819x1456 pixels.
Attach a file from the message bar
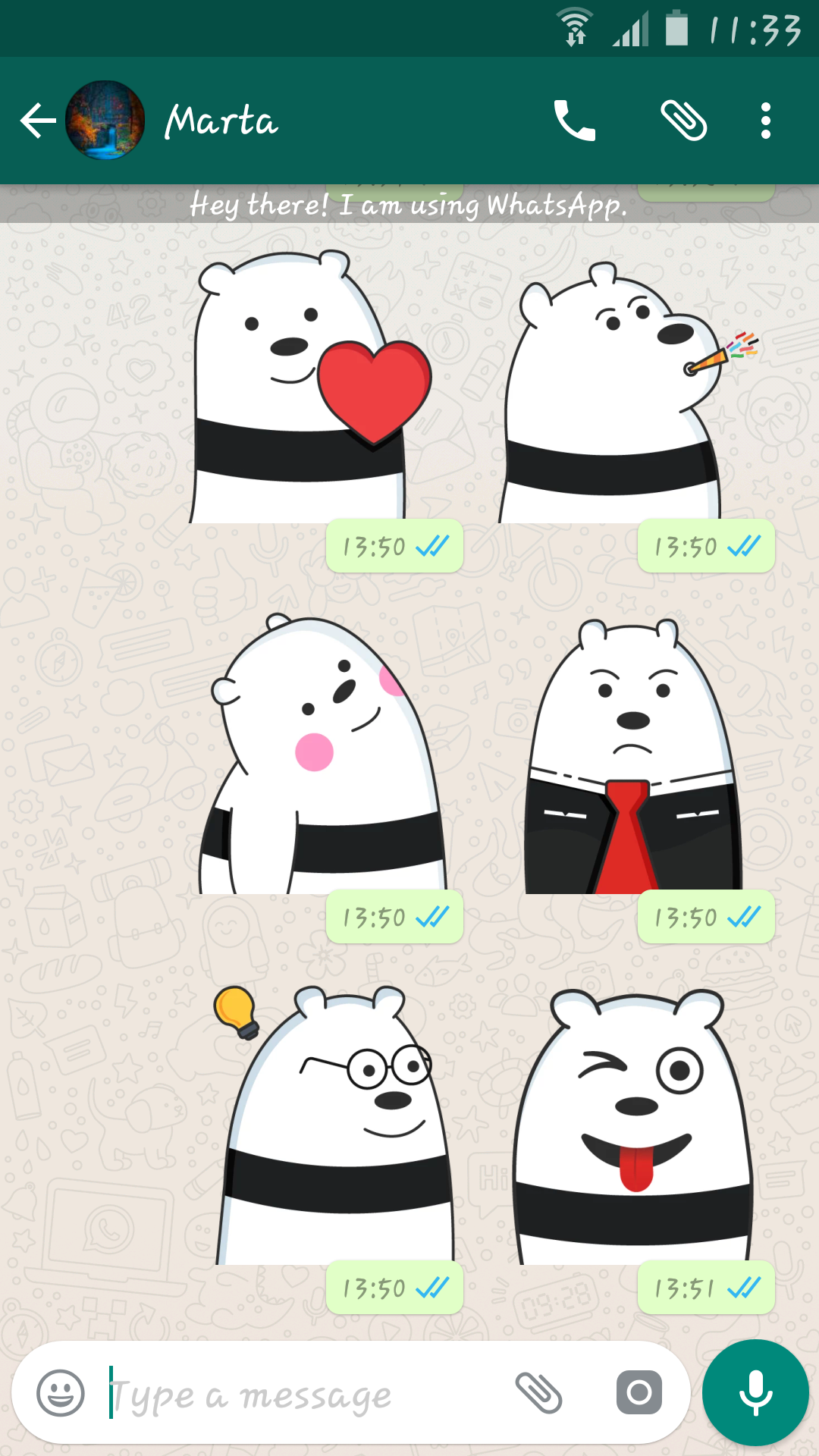pos(538,1392)
